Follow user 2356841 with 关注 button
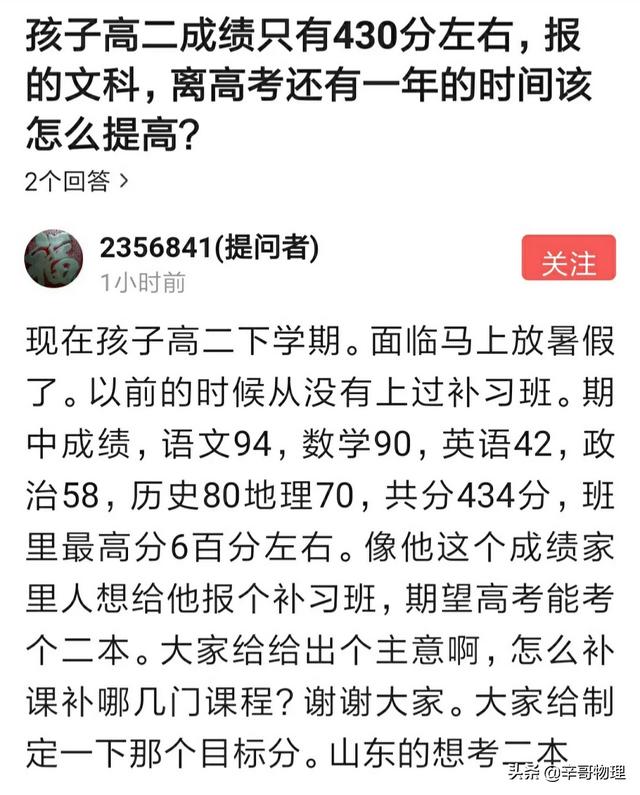 pos(568,262)
